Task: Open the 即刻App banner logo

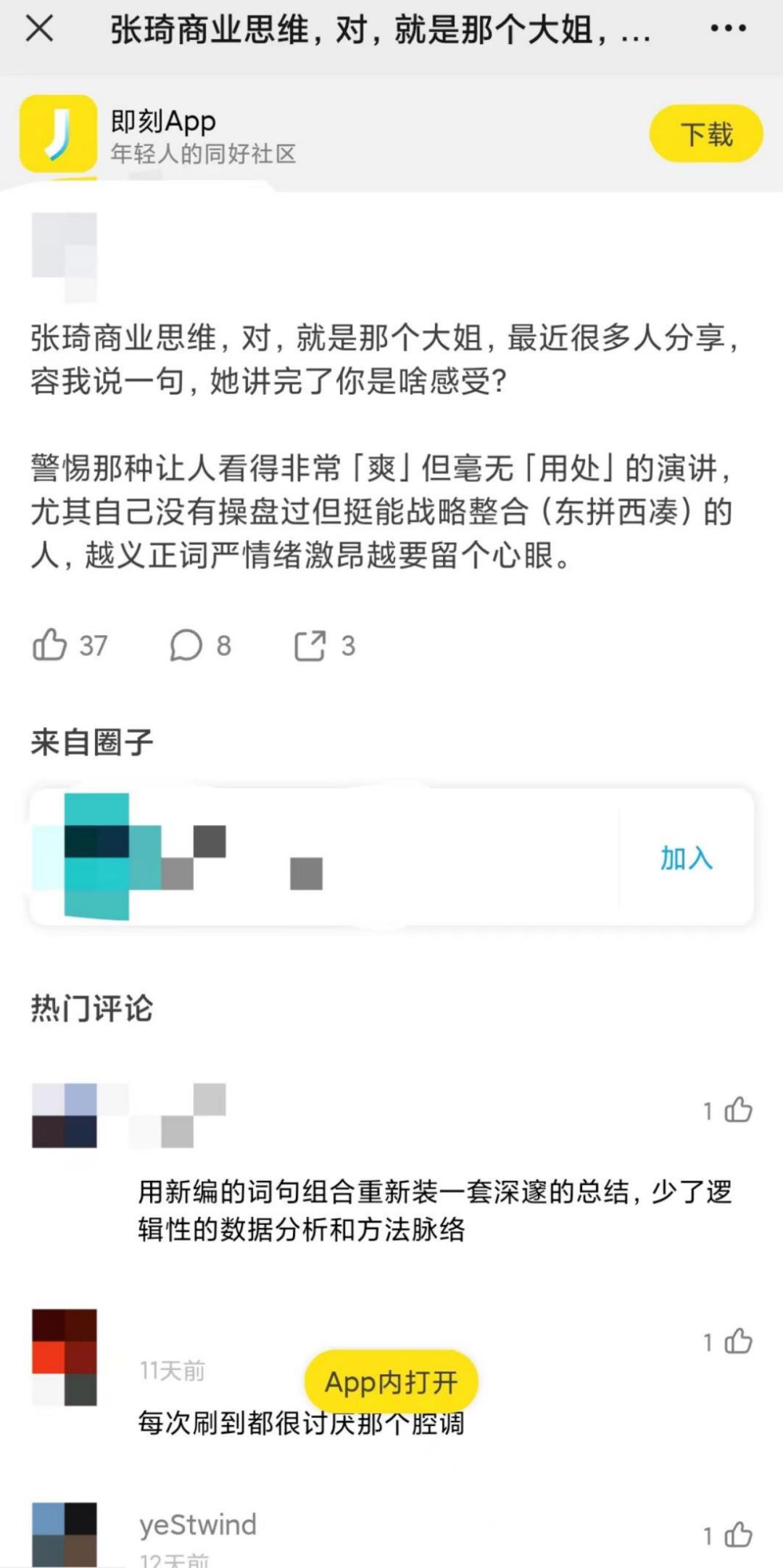Action: tap(58, 134)
